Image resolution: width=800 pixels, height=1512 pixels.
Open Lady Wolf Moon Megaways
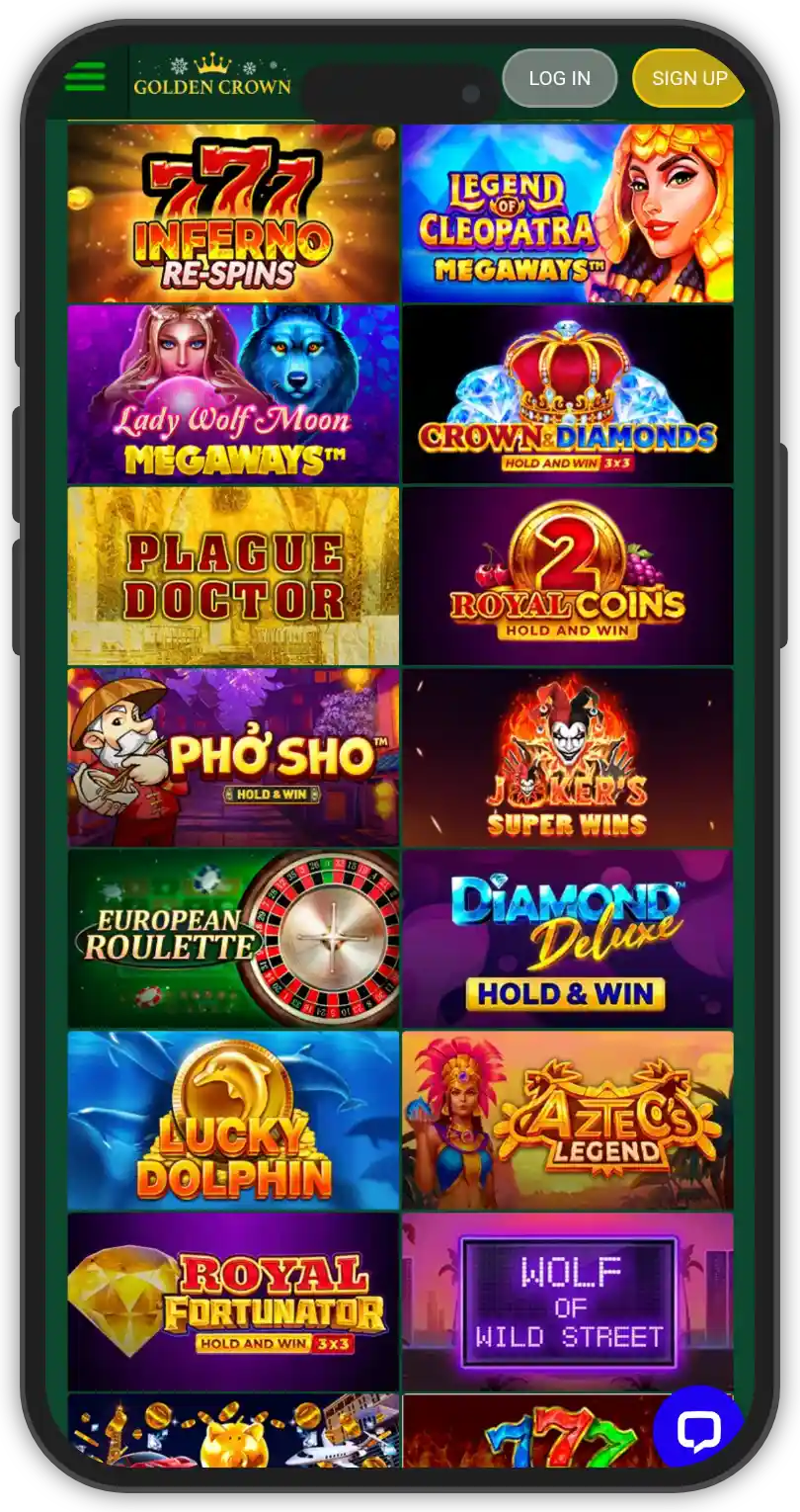pyautogui.click(x=233, y=393)
